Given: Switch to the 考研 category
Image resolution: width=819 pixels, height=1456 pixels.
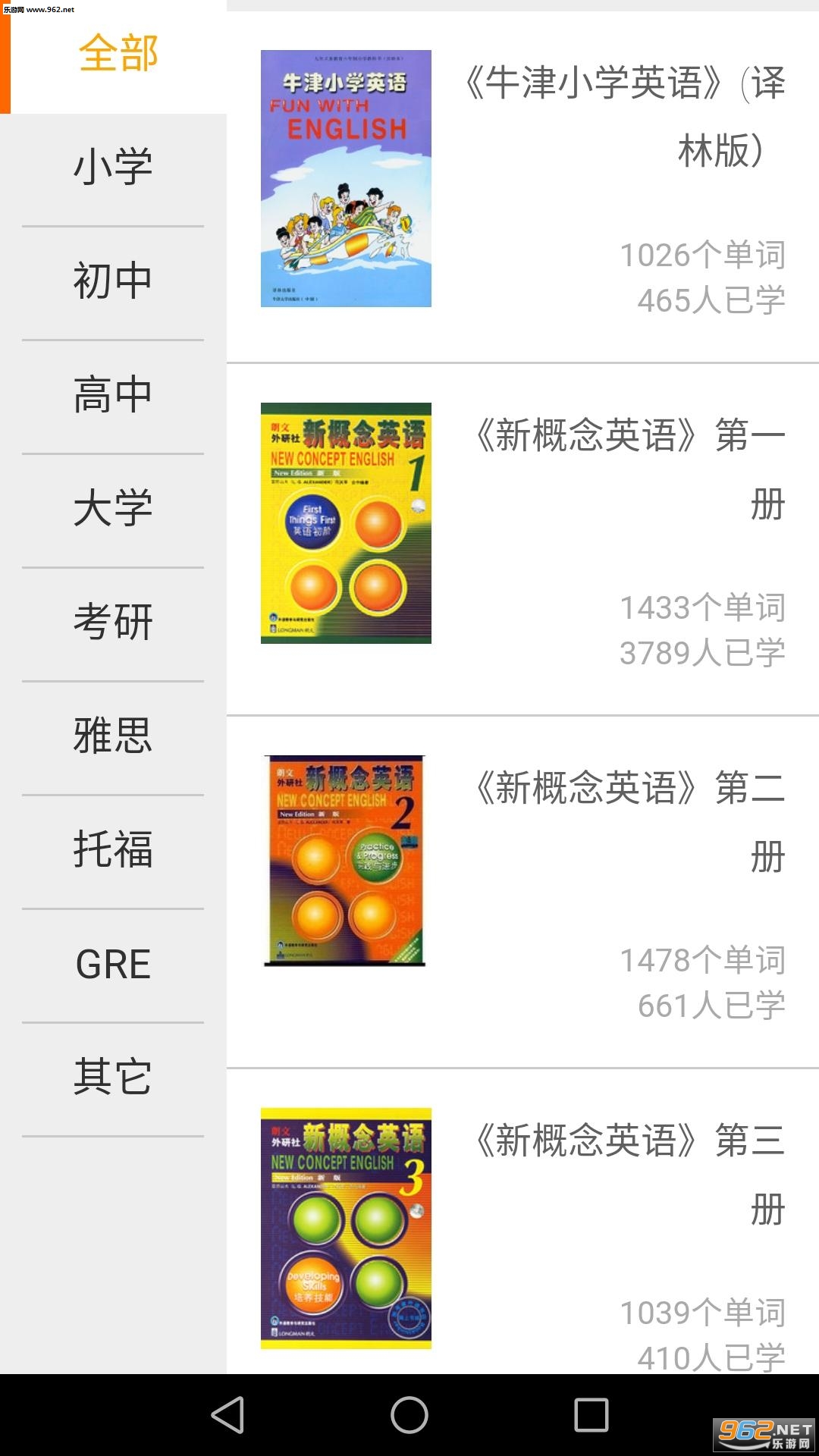Looking at the screenshot, I should pos(114,625).
